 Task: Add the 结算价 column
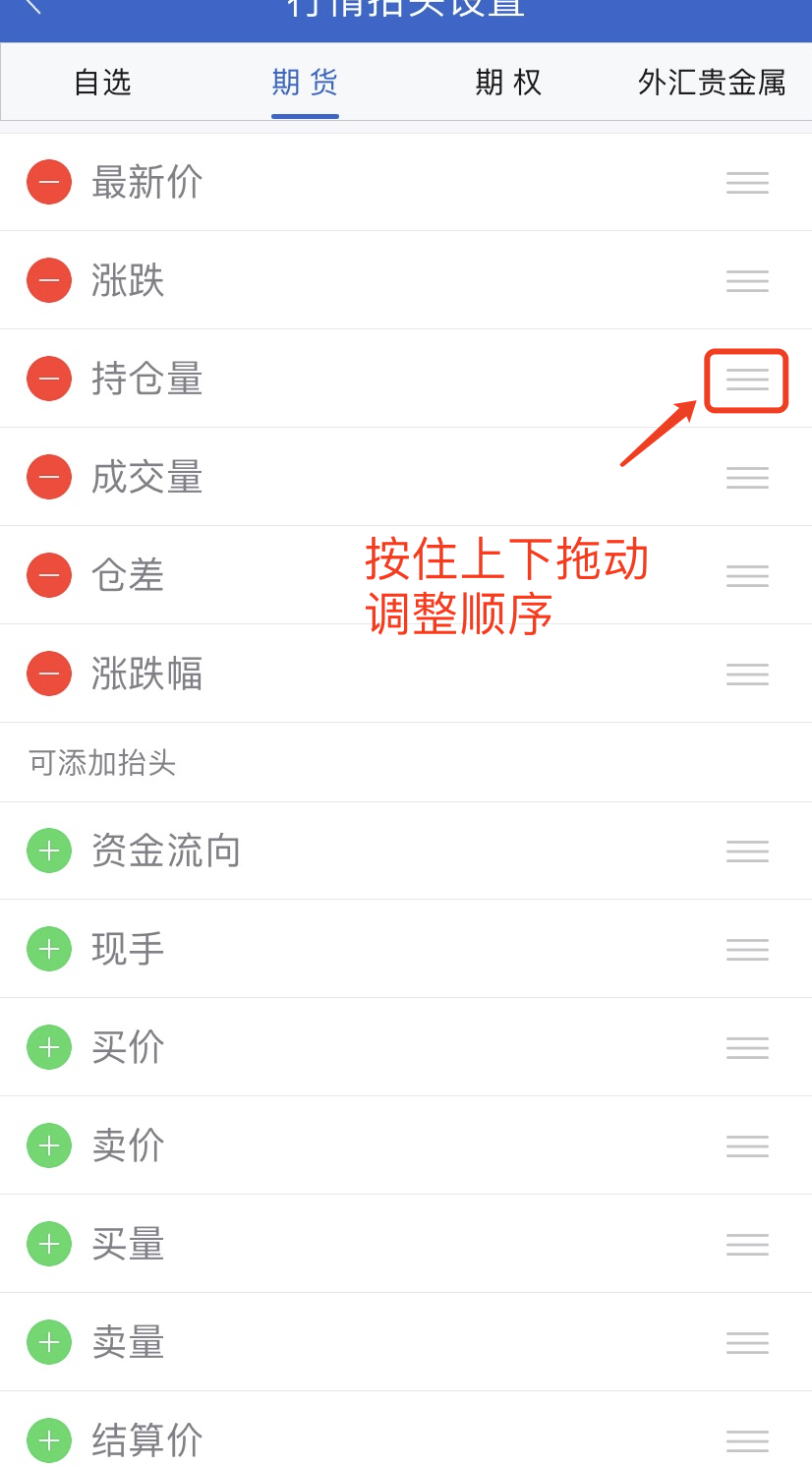point(49,1440)
